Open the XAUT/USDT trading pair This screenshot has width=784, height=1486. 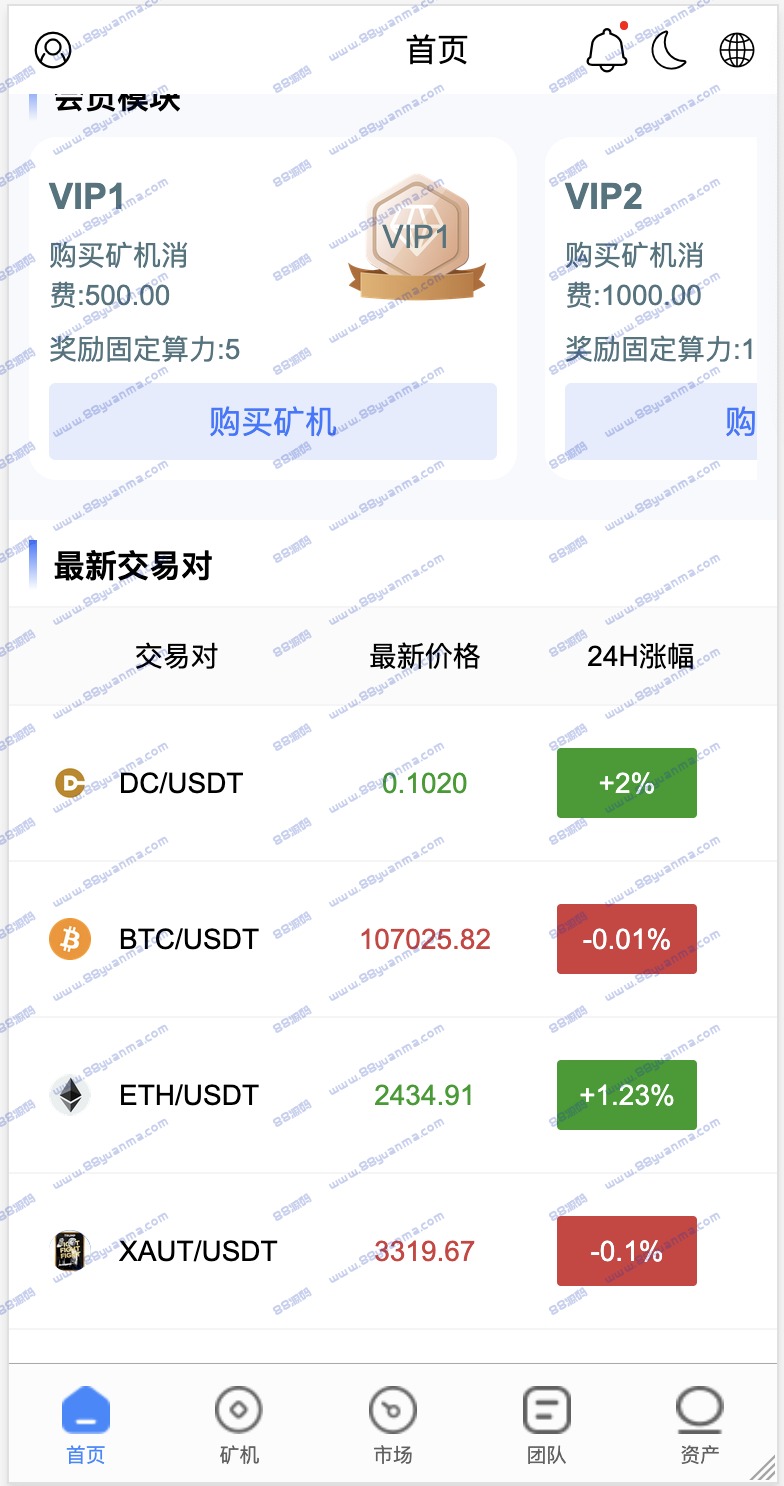pos(392,1251)
